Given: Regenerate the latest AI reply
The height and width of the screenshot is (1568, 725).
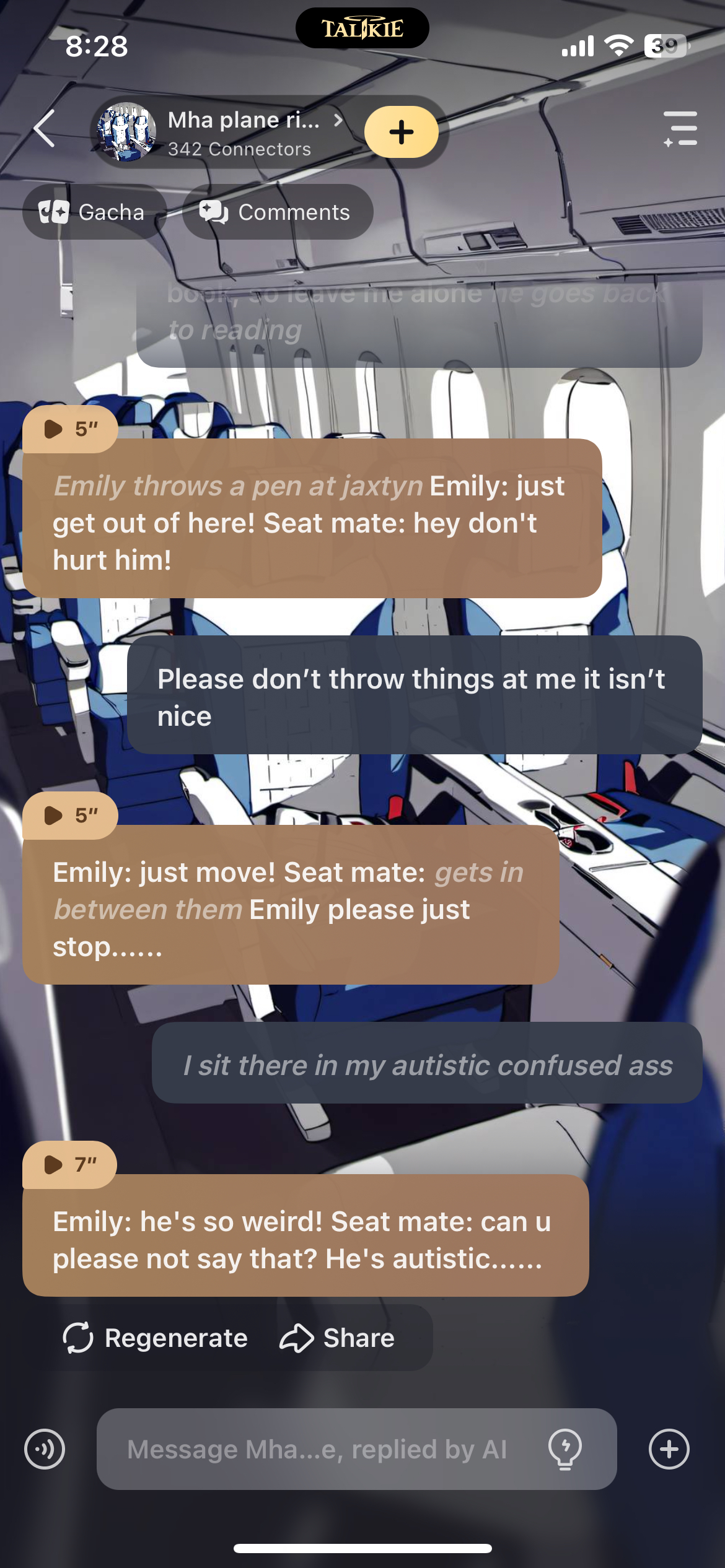Looking at the screenshot, I should (x=156, y=1338).
